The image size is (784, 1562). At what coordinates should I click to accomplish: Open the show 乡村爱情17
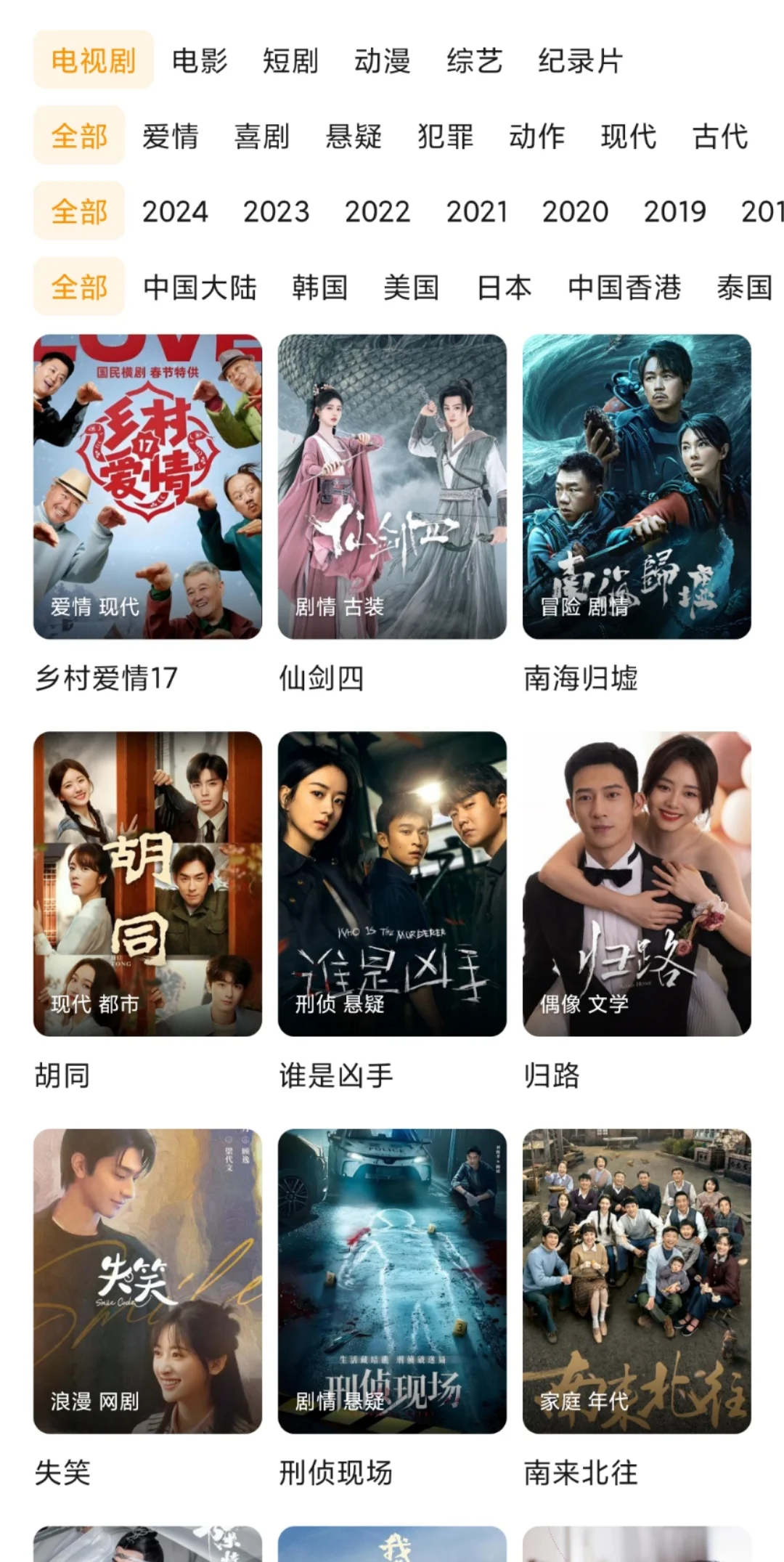point(147,487)
